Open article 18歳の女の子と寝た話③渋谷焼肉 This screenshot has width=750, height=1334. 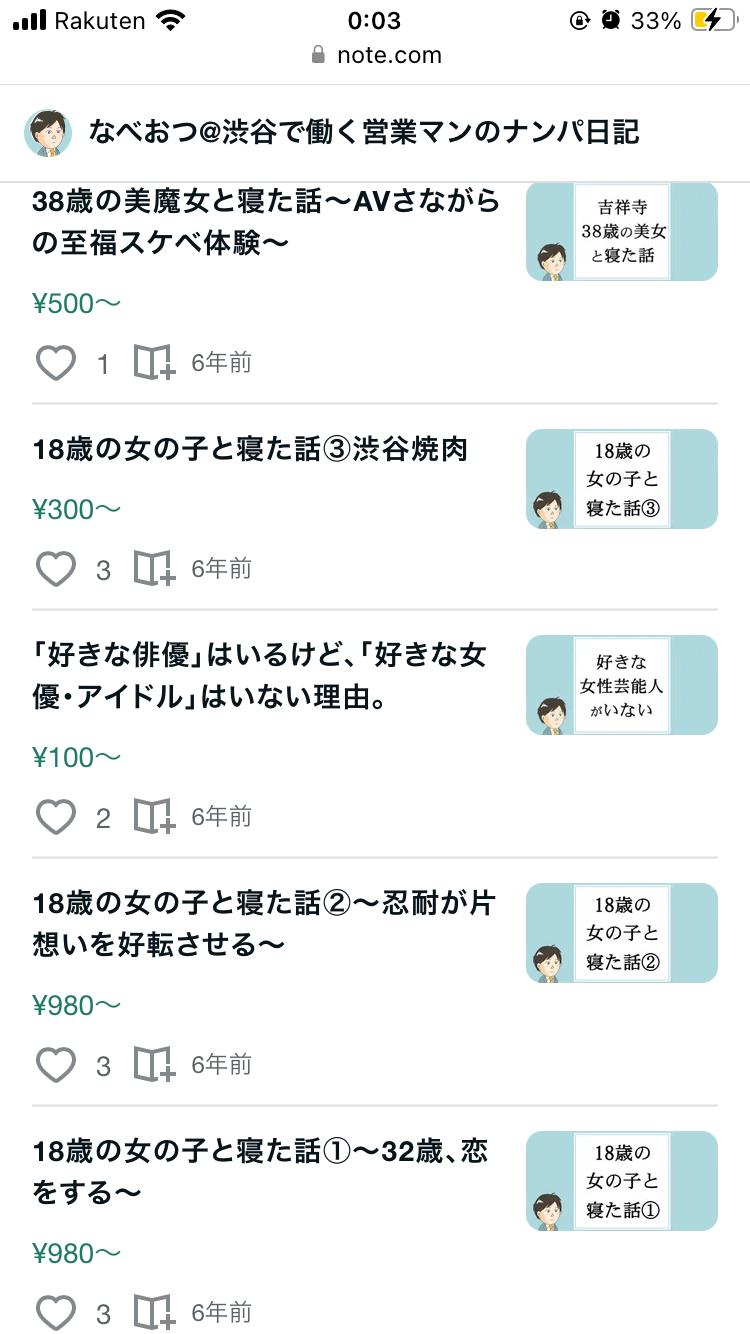pyautogui.click(x=250, y=450)
